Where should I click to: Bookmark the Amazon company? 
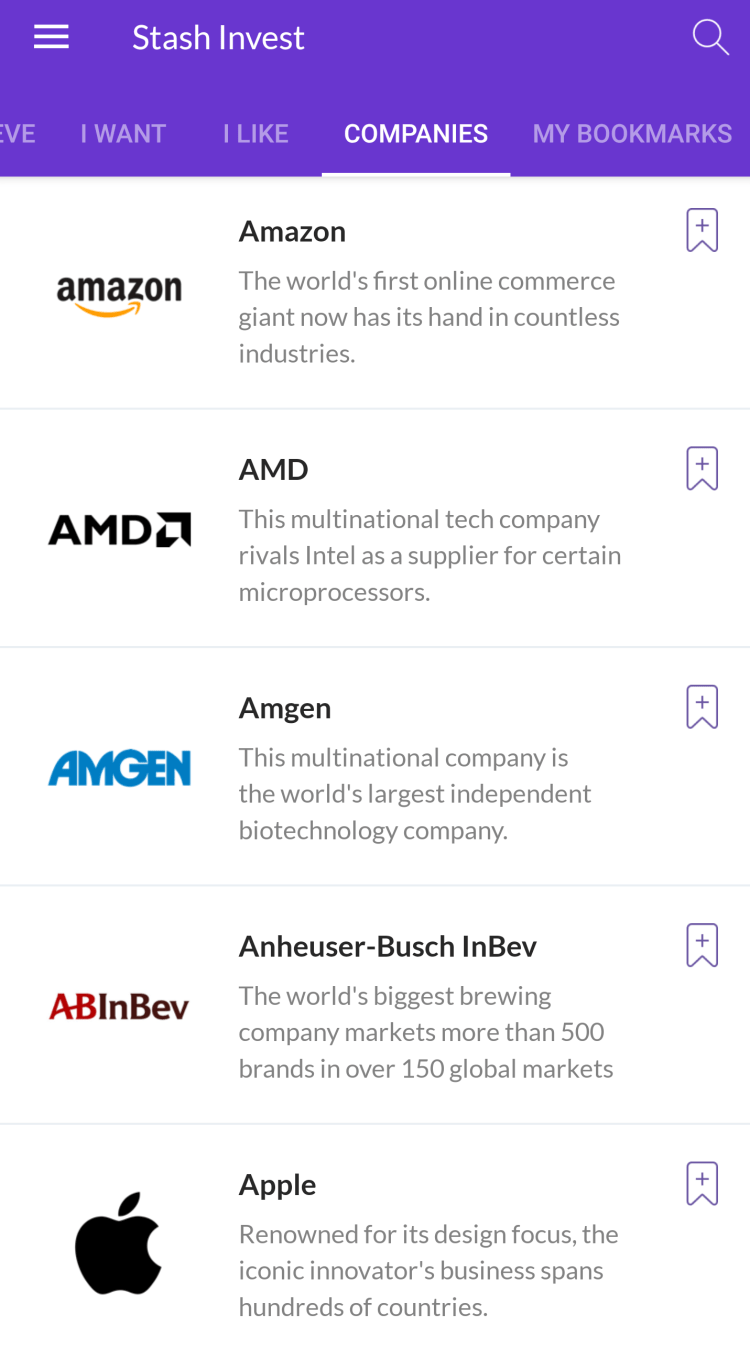point(702,230)
